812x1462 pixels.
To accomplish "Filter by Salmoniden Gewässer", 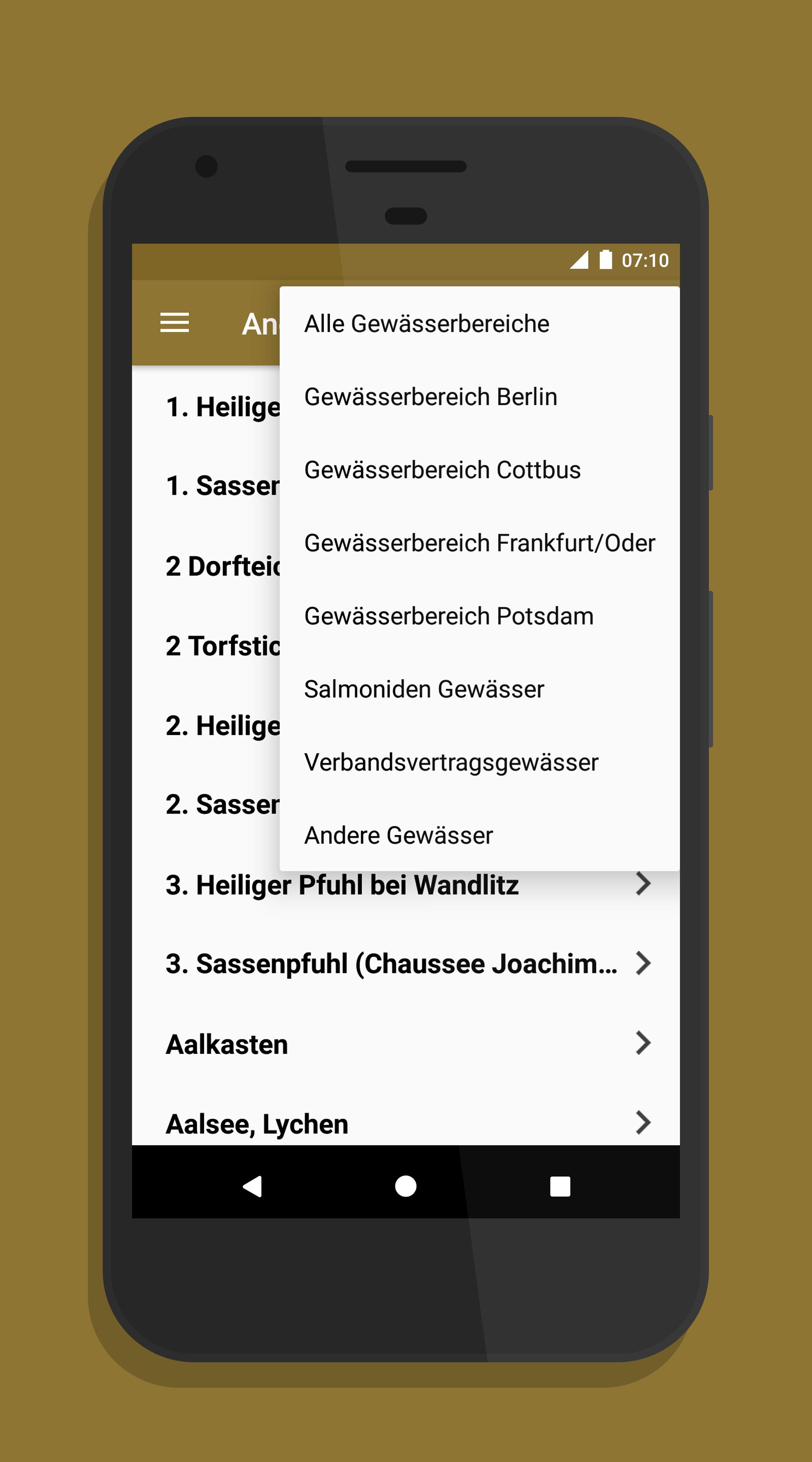I will [x=424, y=690].
